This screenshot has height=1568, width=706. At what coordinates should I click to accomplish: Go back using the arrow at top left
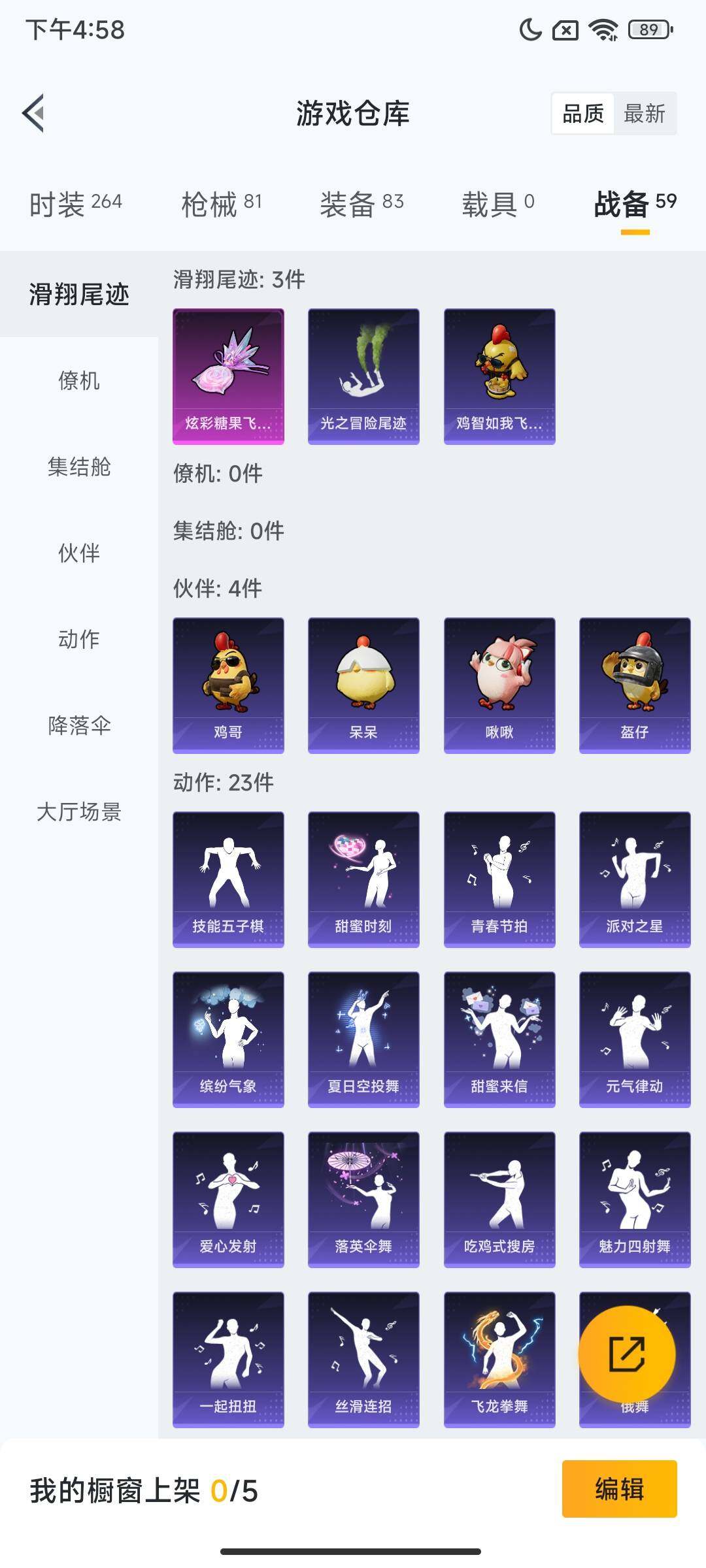point(33,112)
